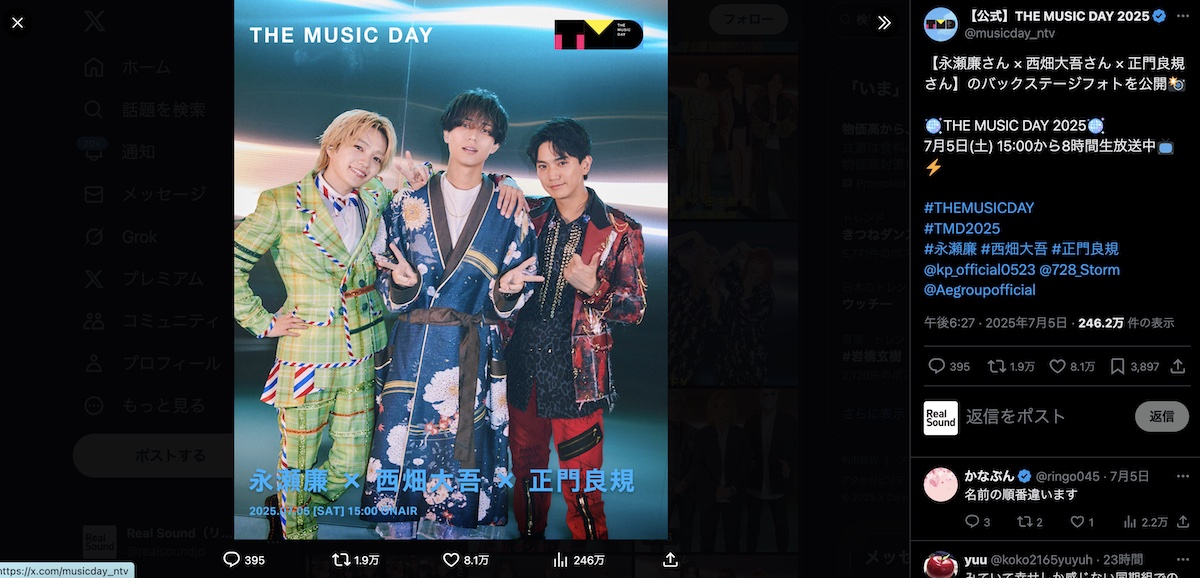Open the #TMD2025 hashtag link
Viewport: 1200px width, 578px height.
click(962, 228)
